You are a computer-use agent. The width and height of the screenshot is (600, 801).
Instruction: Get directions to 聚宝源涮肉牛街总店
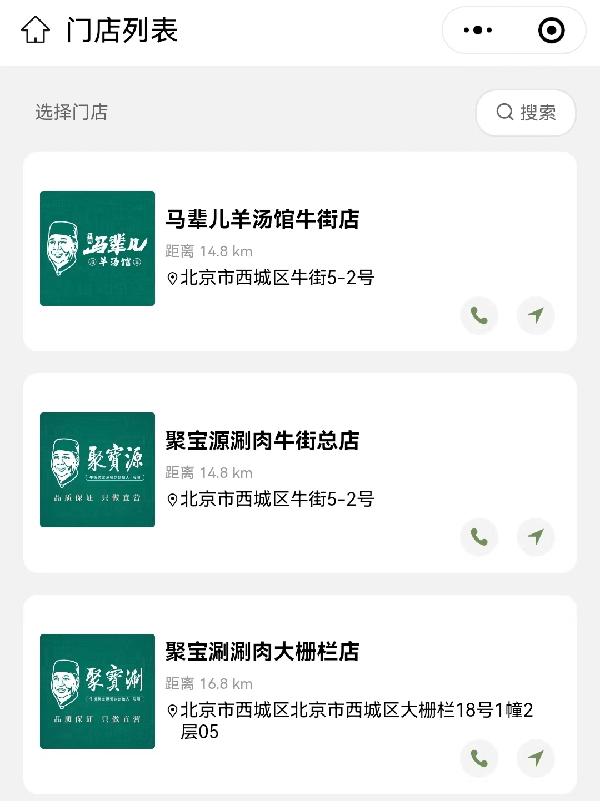click(x=536, y=538)
